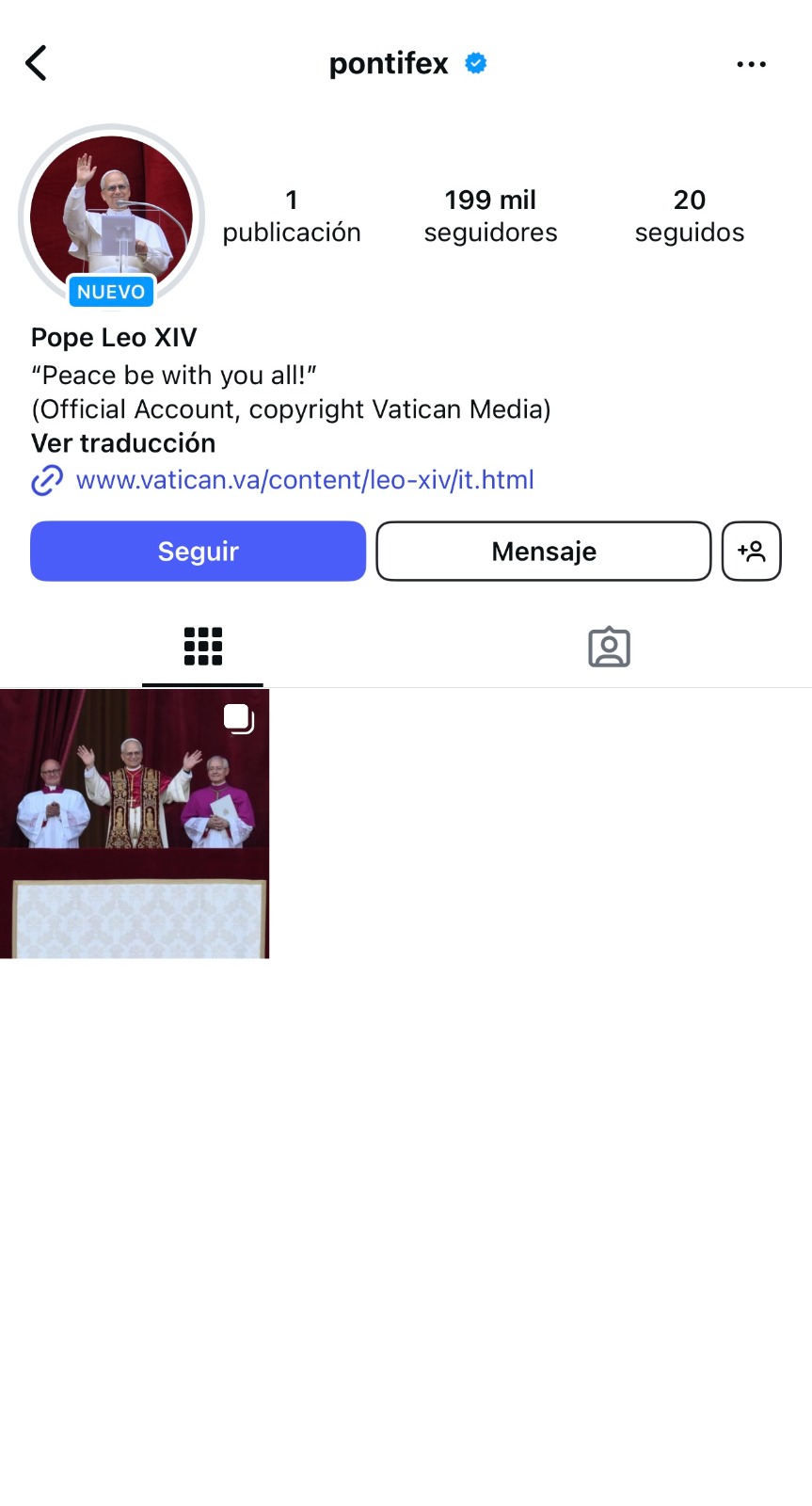This screenshot has height=1506, width=812.
Task: Open the www.vatican.va link in bio
Action: (304, 480)
